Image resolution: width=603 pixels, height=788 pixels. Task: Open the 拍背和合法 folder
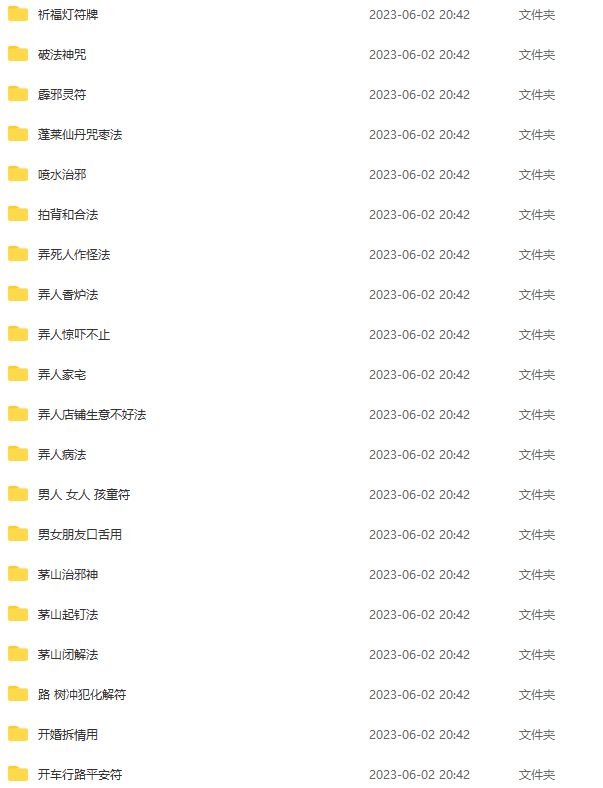67,215
